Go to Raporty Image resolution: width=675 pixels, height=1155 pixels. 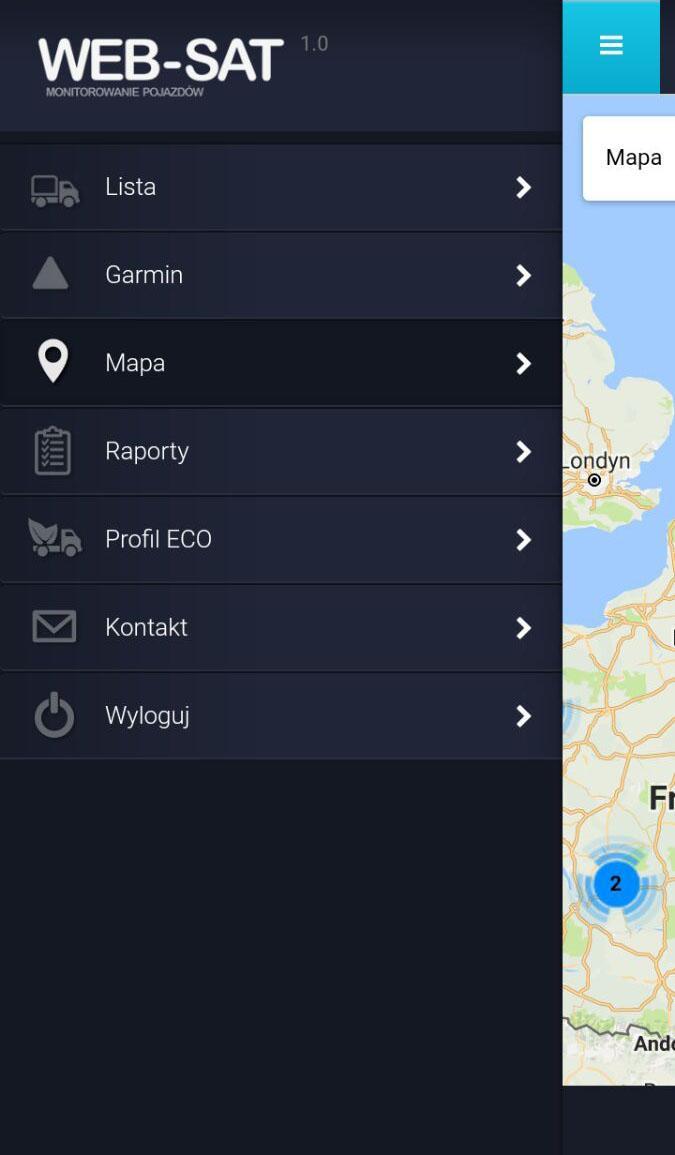point(281,451)
